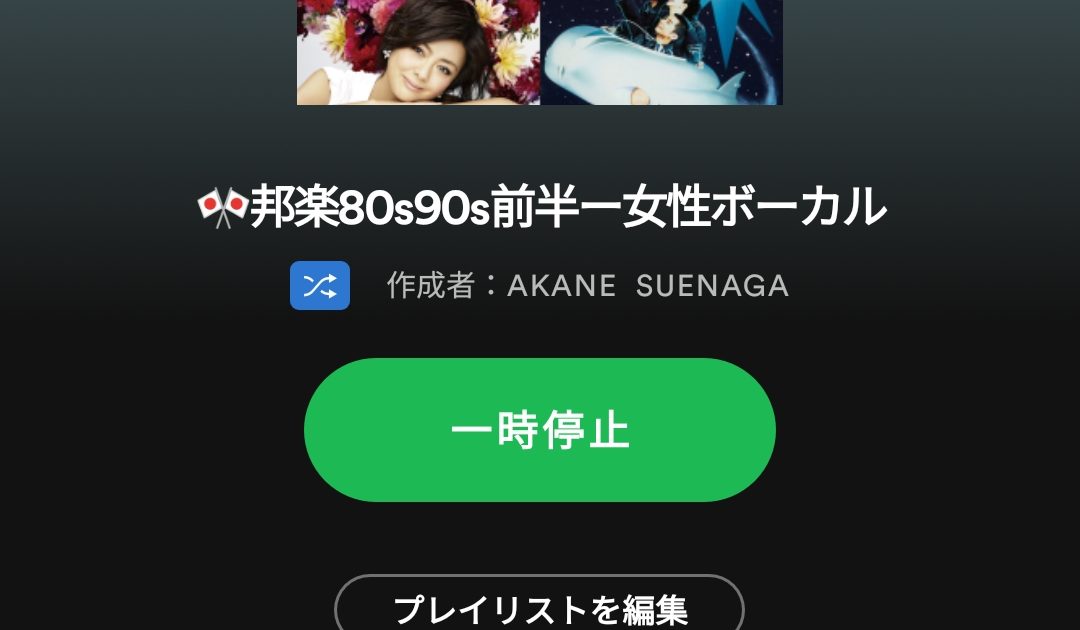Toggle the blue shuffle icon

320,286
